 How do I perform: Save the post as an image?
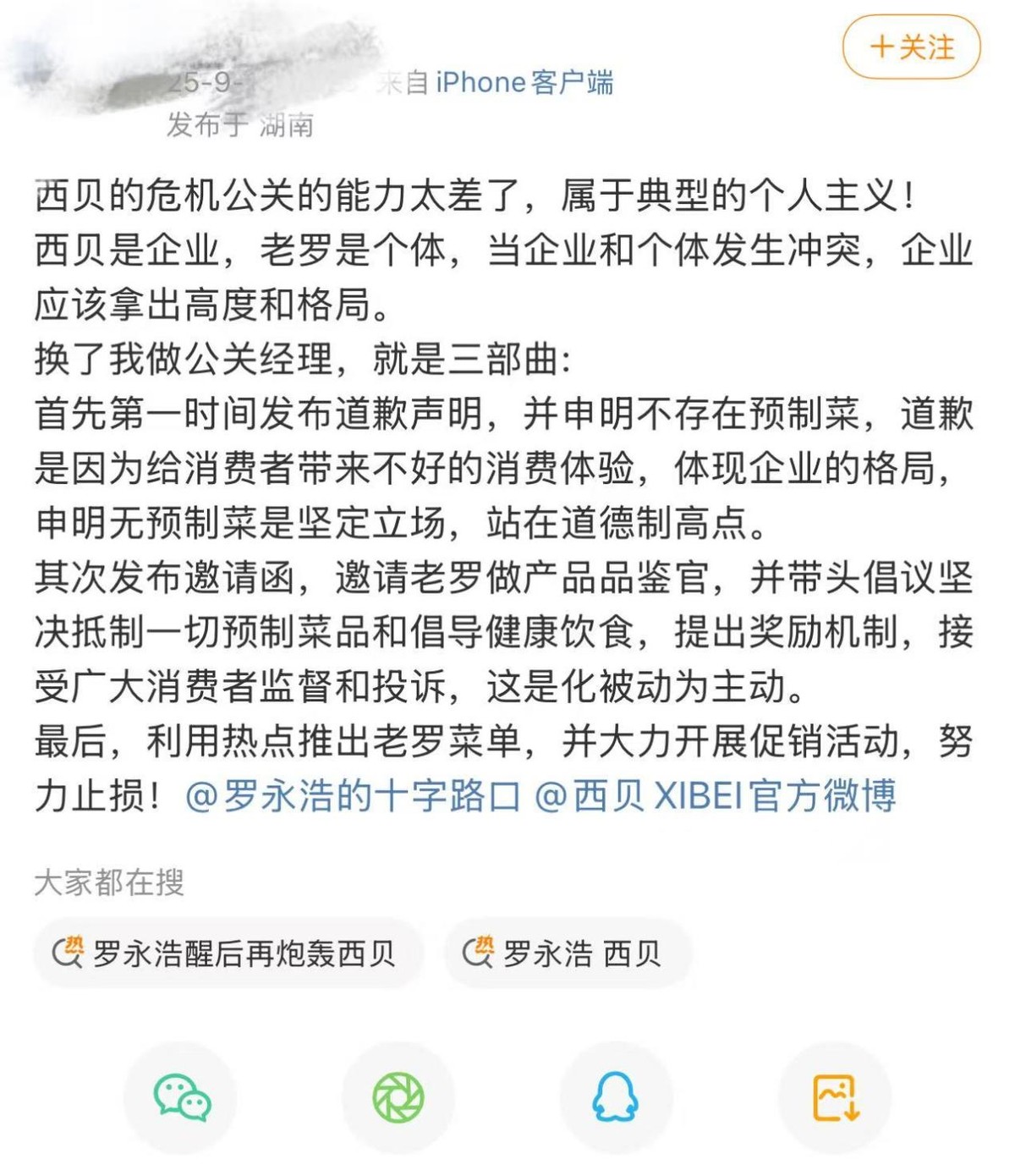click(835, 1097)
